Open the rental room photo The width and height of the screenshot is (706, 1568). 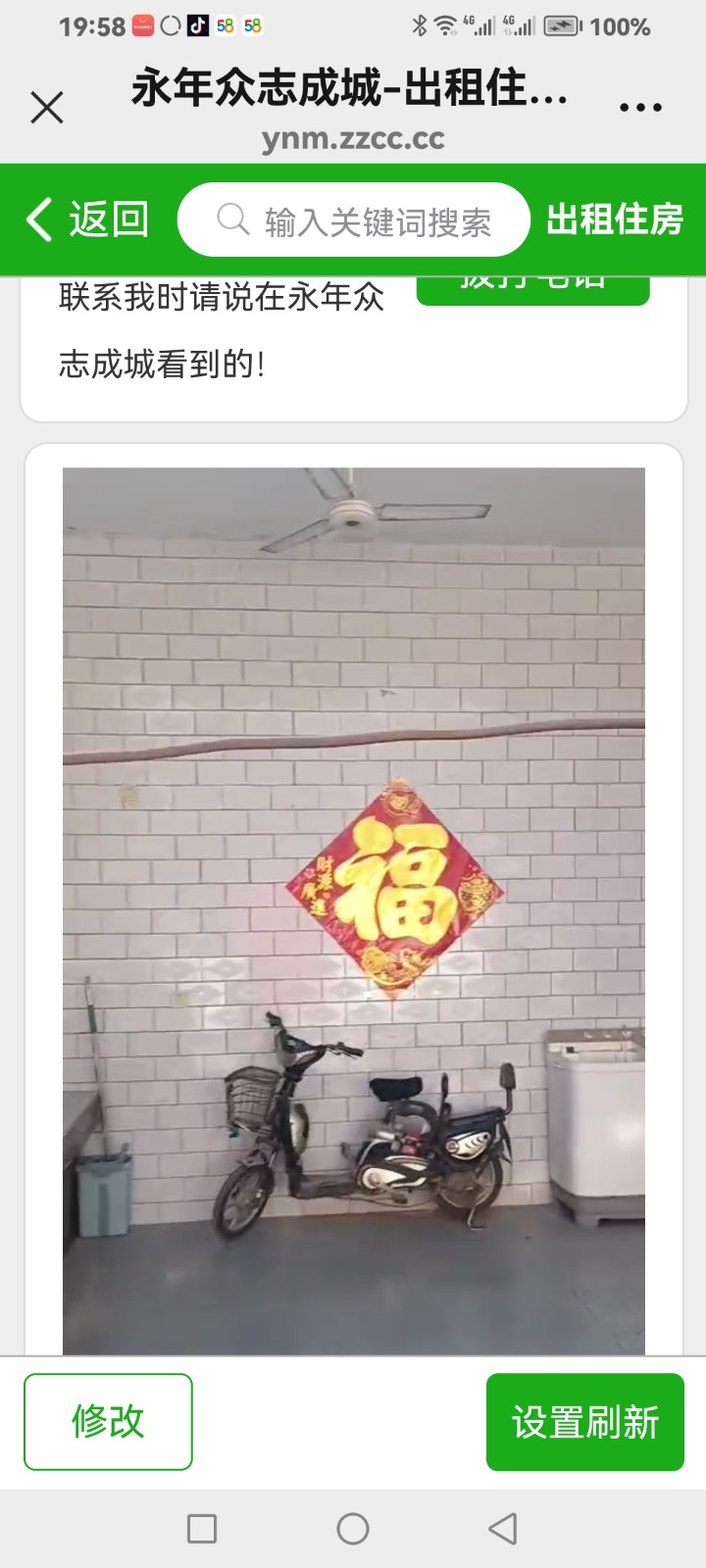tap(354, 911)
